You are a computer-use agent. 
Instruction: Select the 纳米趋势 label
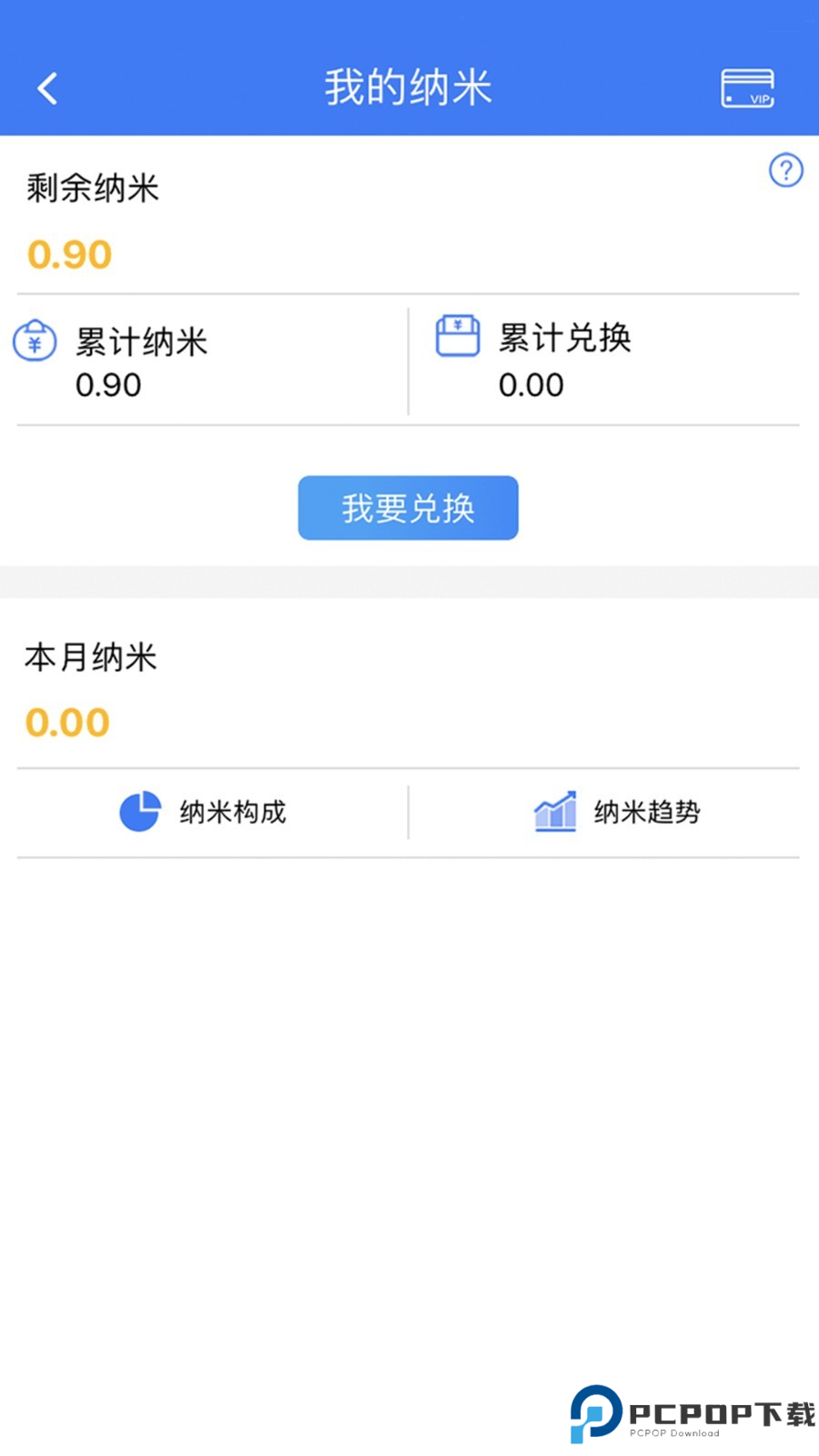tap(649, 813)
